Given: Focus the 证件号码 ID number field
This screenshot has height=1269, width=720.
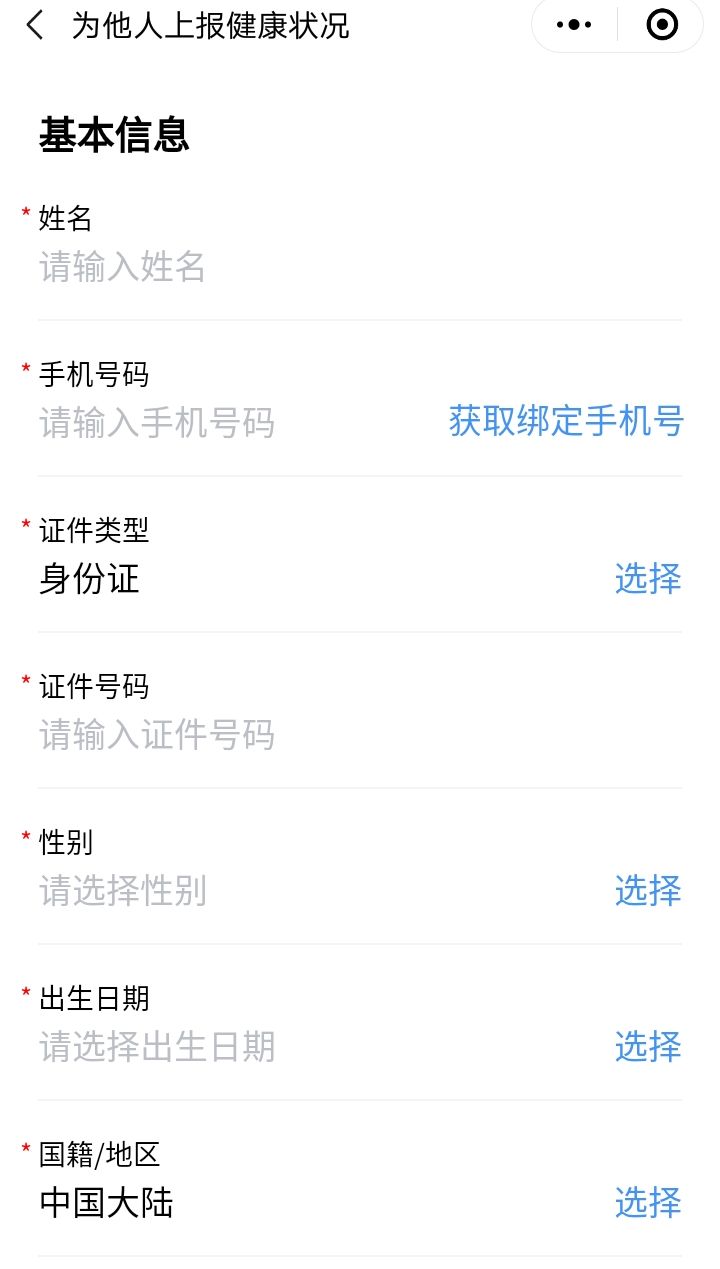Looking at the screenshot, I should pyautogui.click(x=200, y=734).
